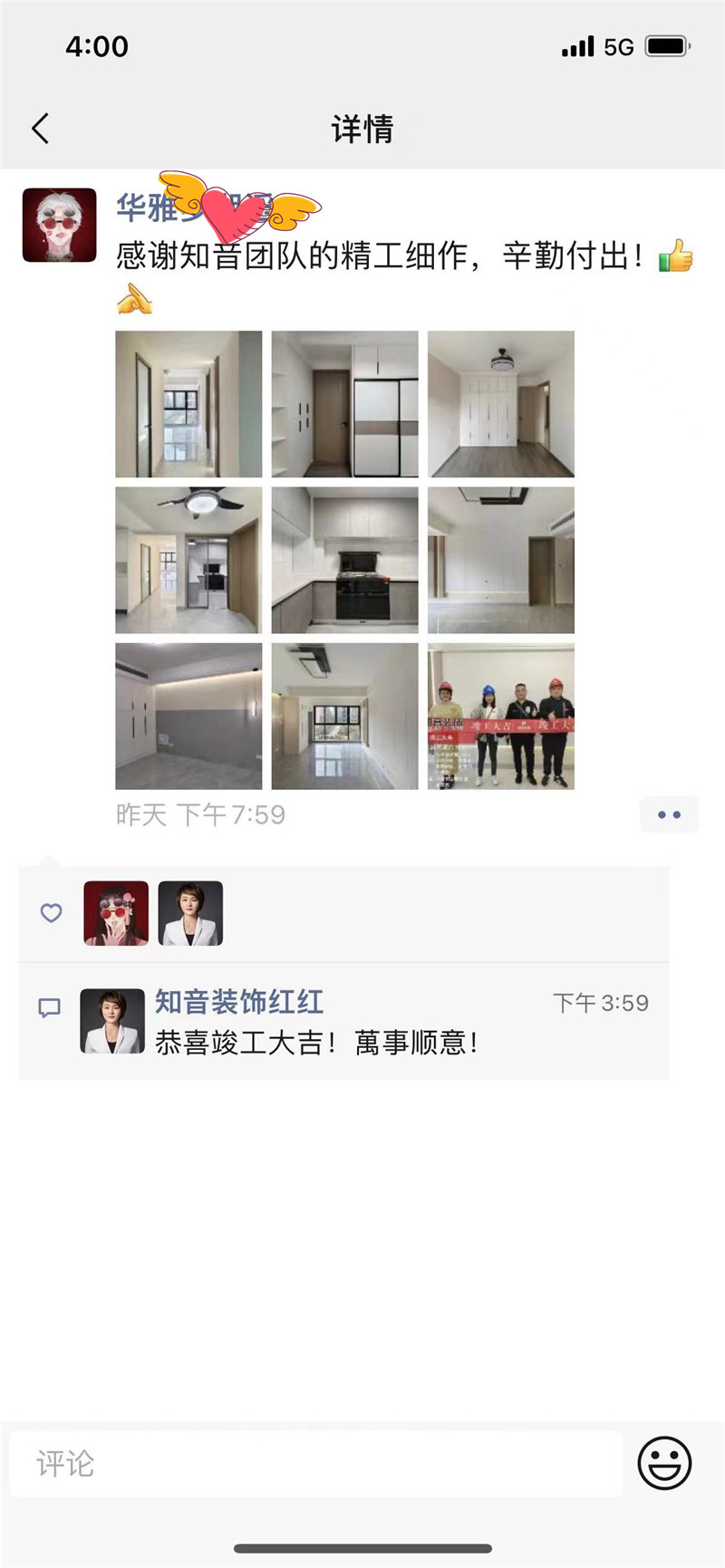Viewport: 725px width, 1568px height.
Task: Tap the comment speech bubble icon
Action: [x=49, y=1007]
